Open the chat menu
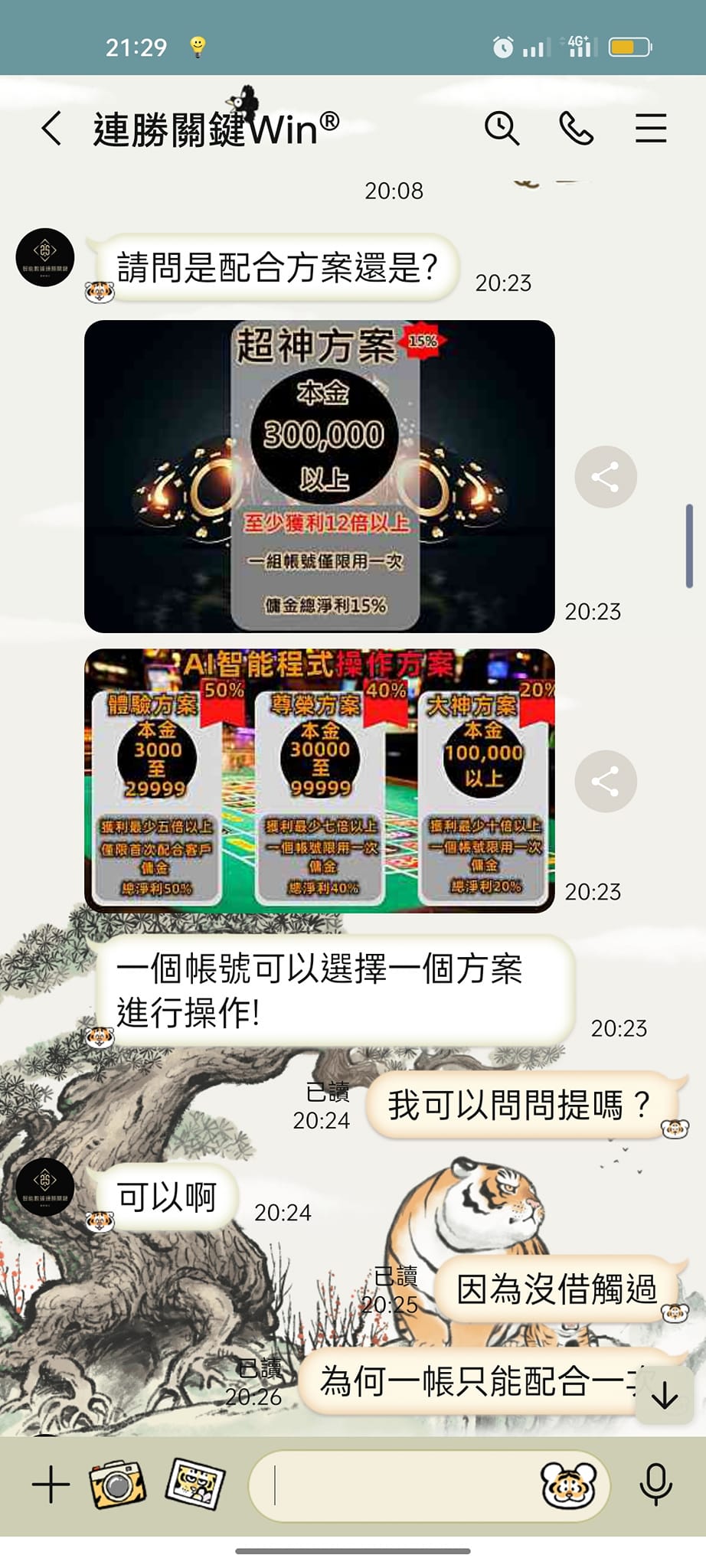706x1568 pixels. [650, 128]
